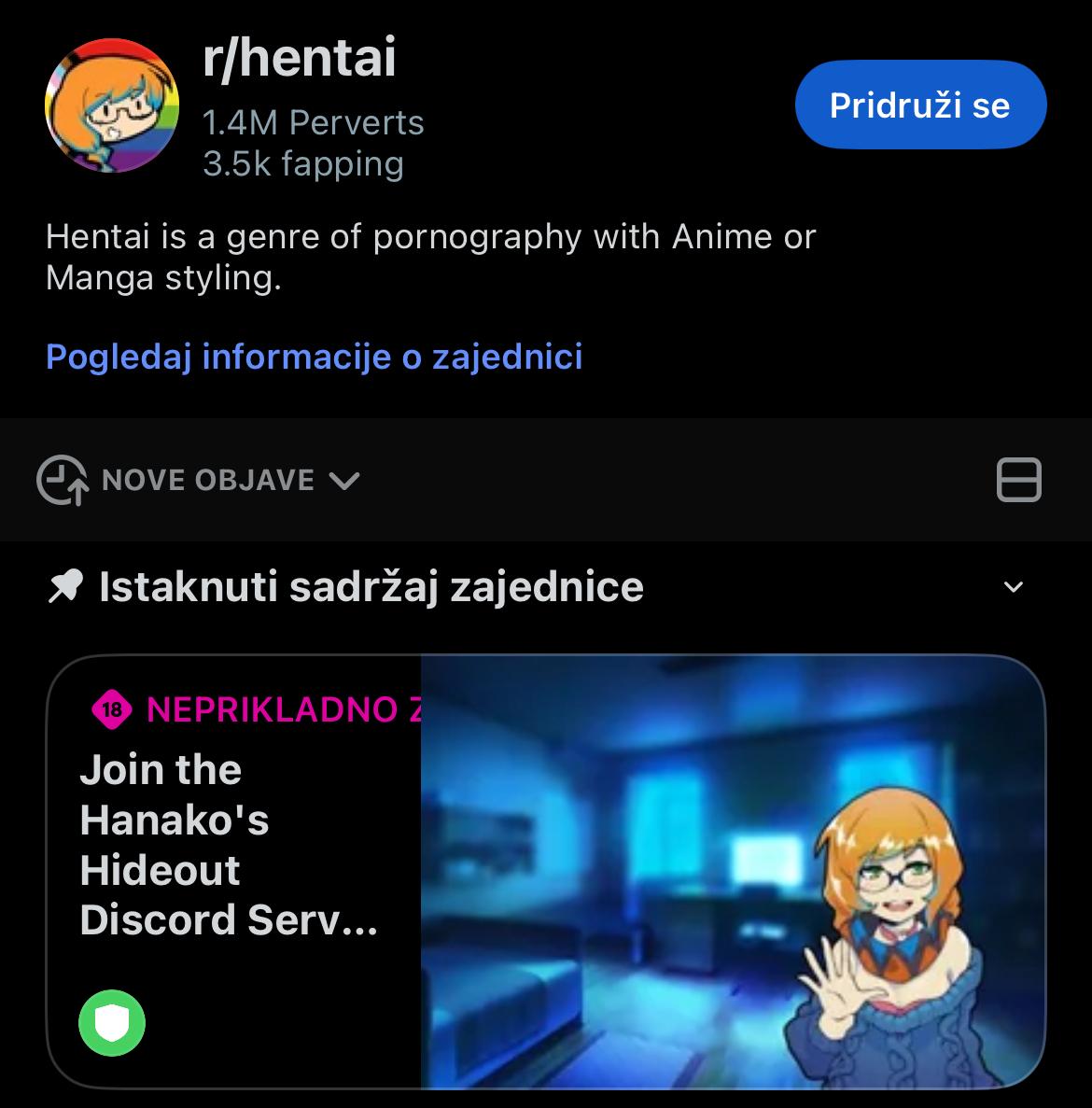1092x1108 pixels.
Task: Change the post layout view icon
Action: tap(1018, 481)
